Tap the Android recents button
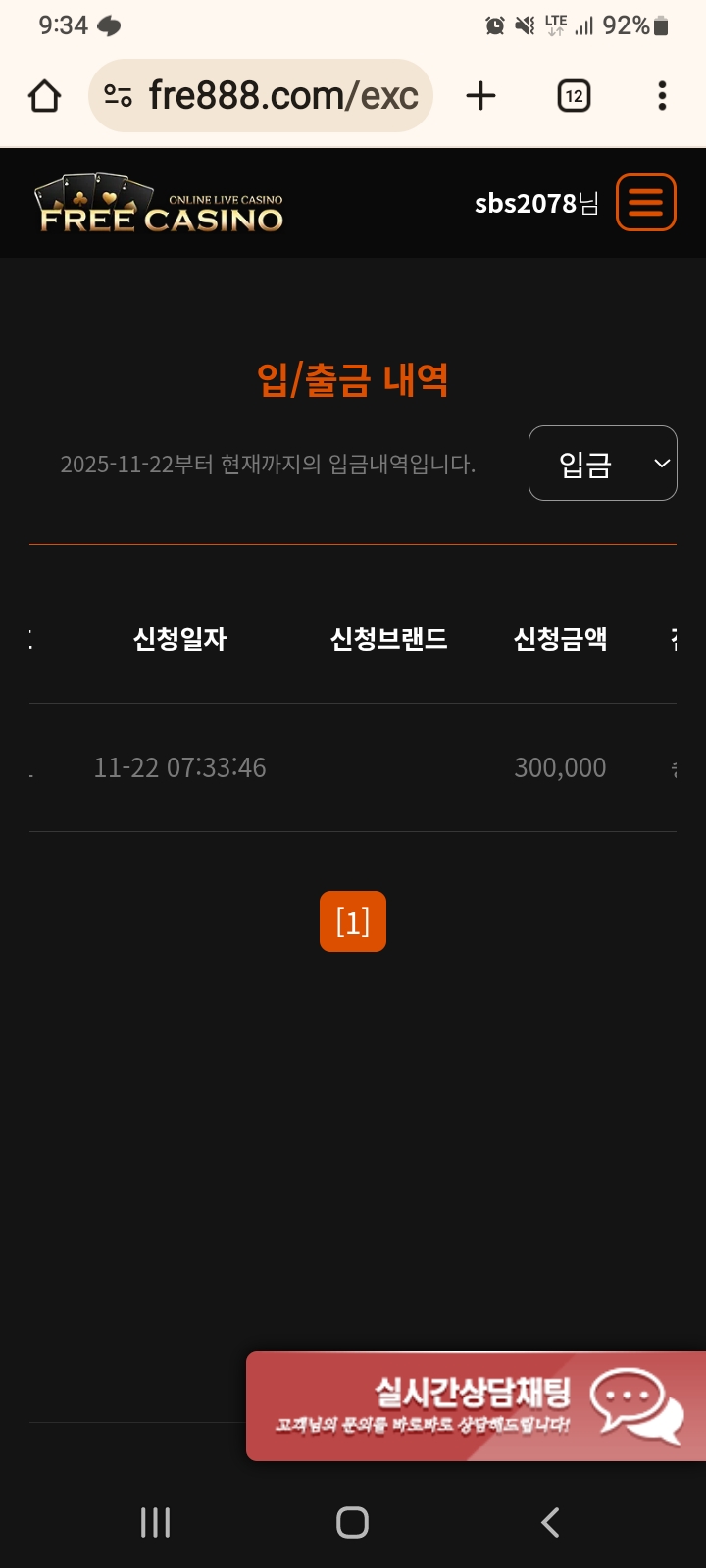 pos(155,1522)
